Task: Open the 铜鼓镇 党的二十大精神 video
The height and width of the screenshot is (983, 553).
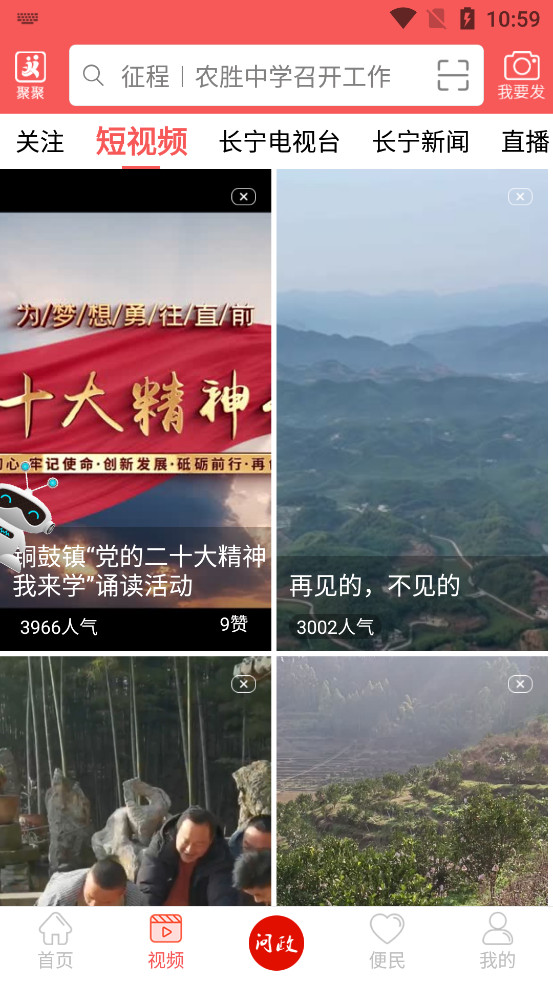Action: pyautogui.click(x=135, y=410)
